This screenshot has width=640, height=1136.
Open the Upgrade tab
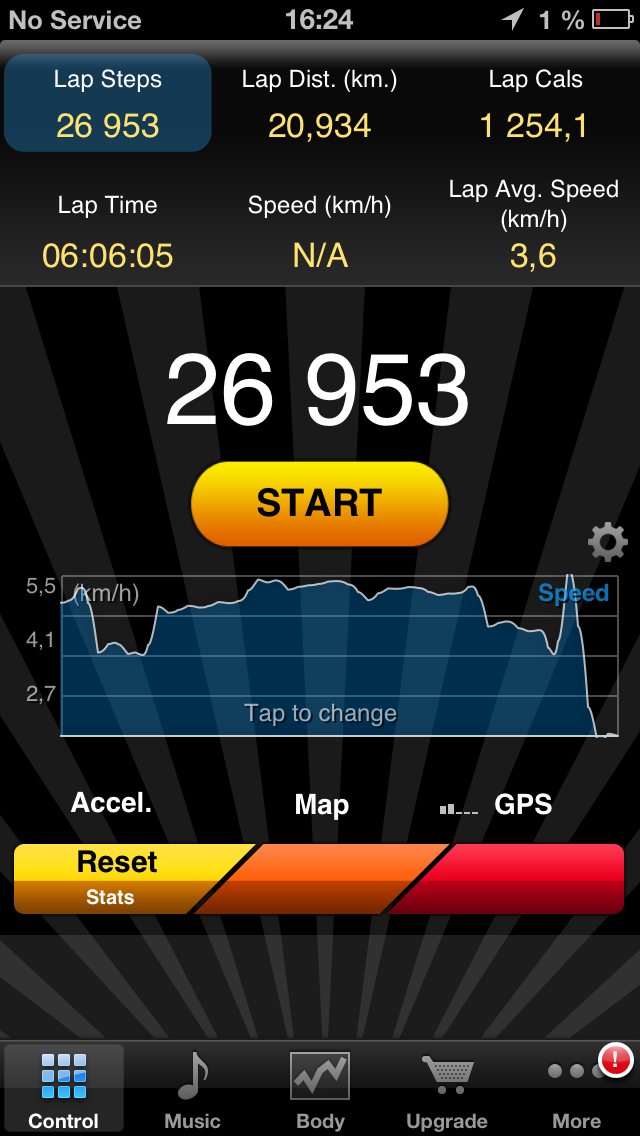(447, 1089)
